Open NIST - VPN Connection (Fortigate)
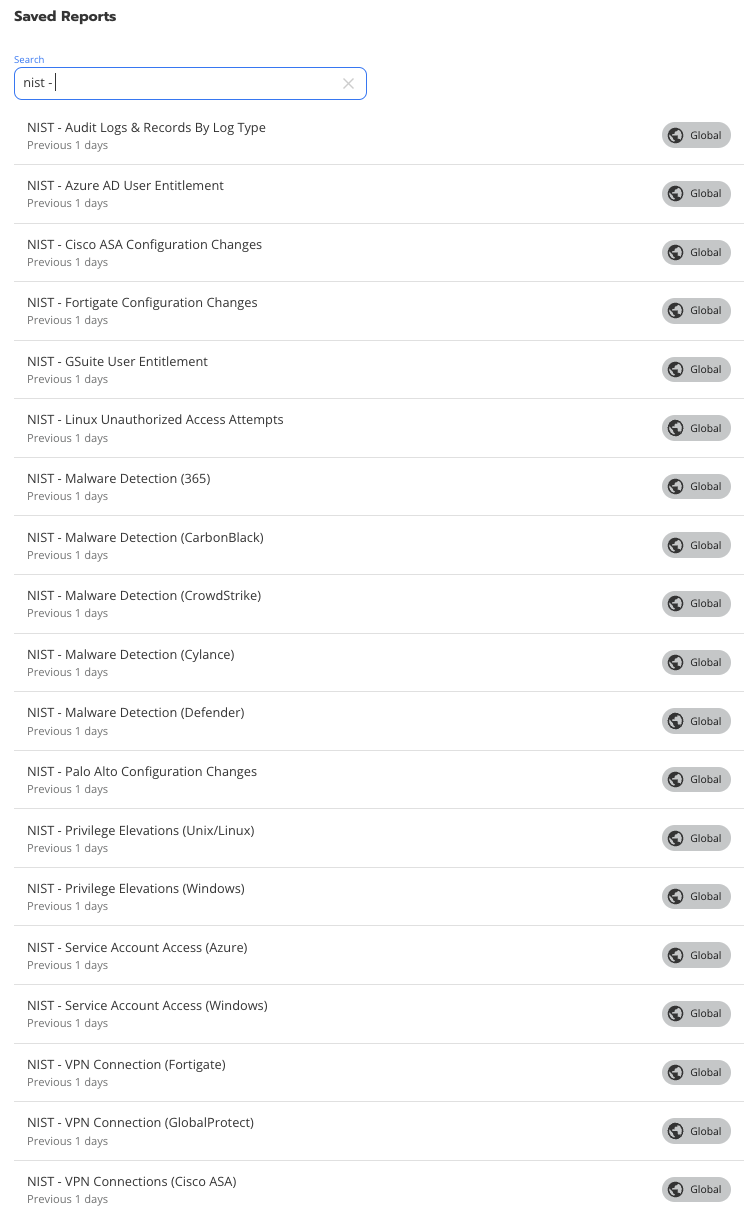Screen dimensions: 747x1217 (379, 1072)
